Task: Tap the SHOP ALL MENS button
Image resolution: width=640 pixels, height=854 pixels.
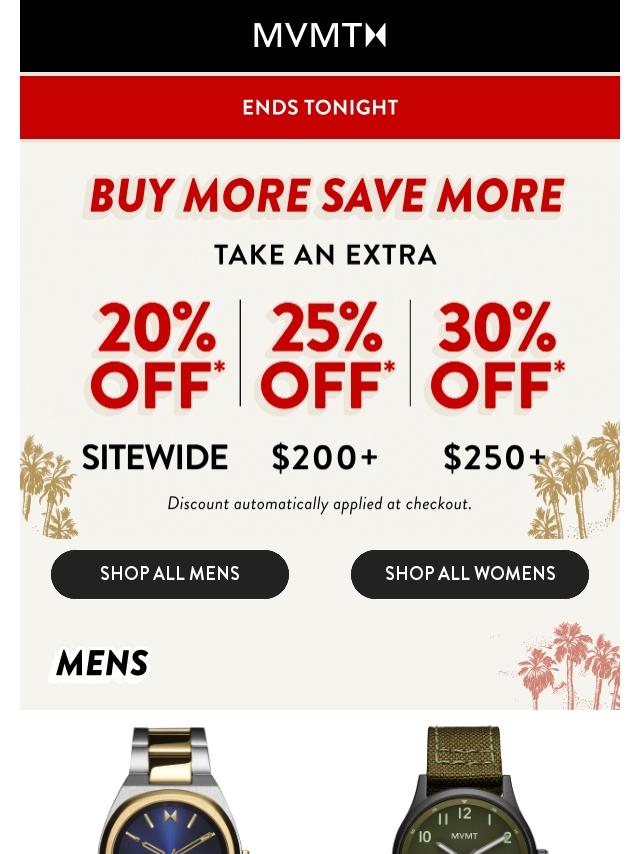Action: point(170,574)
